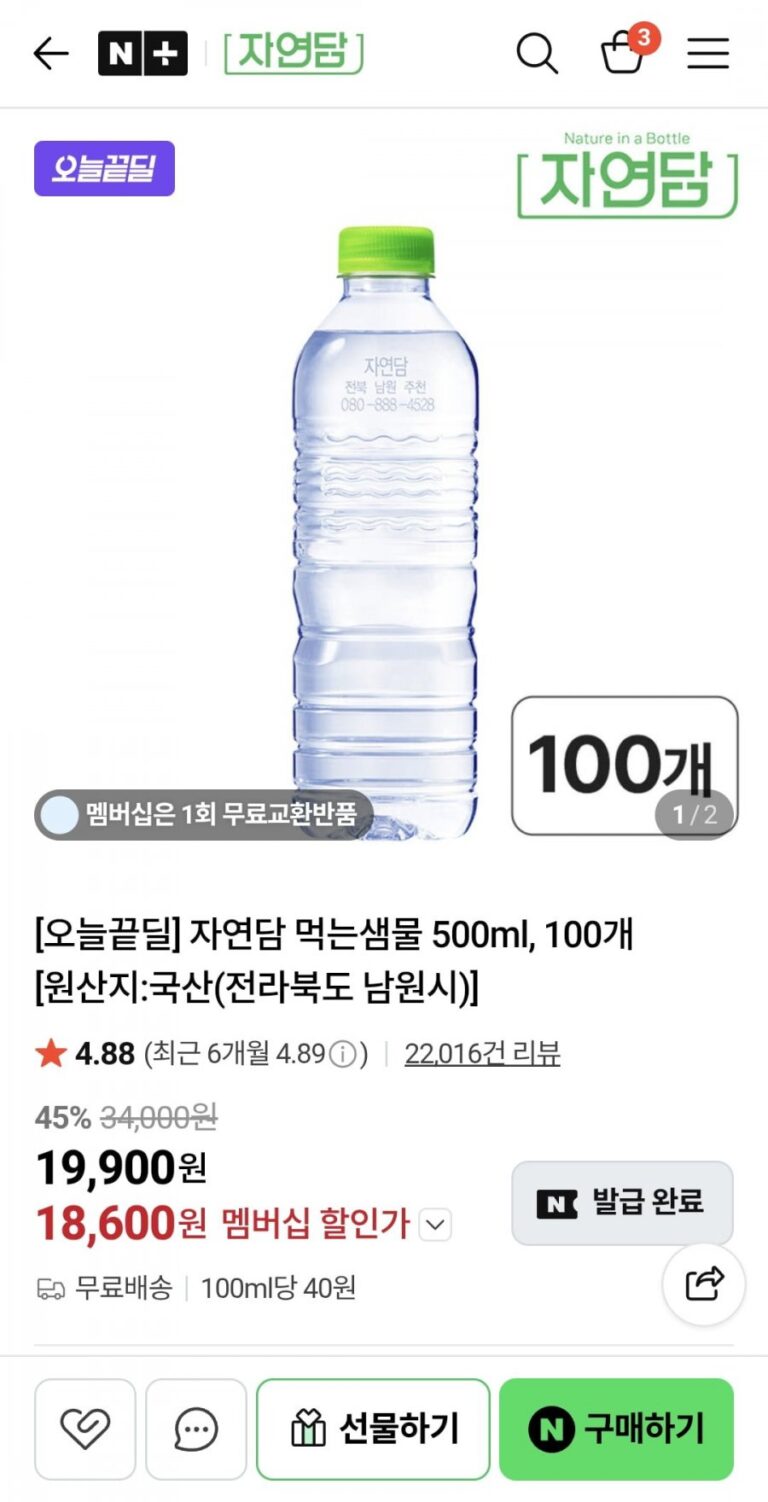Open the N+ store home logo
This screenshot has width=768, height=1502.
(142, 54)
